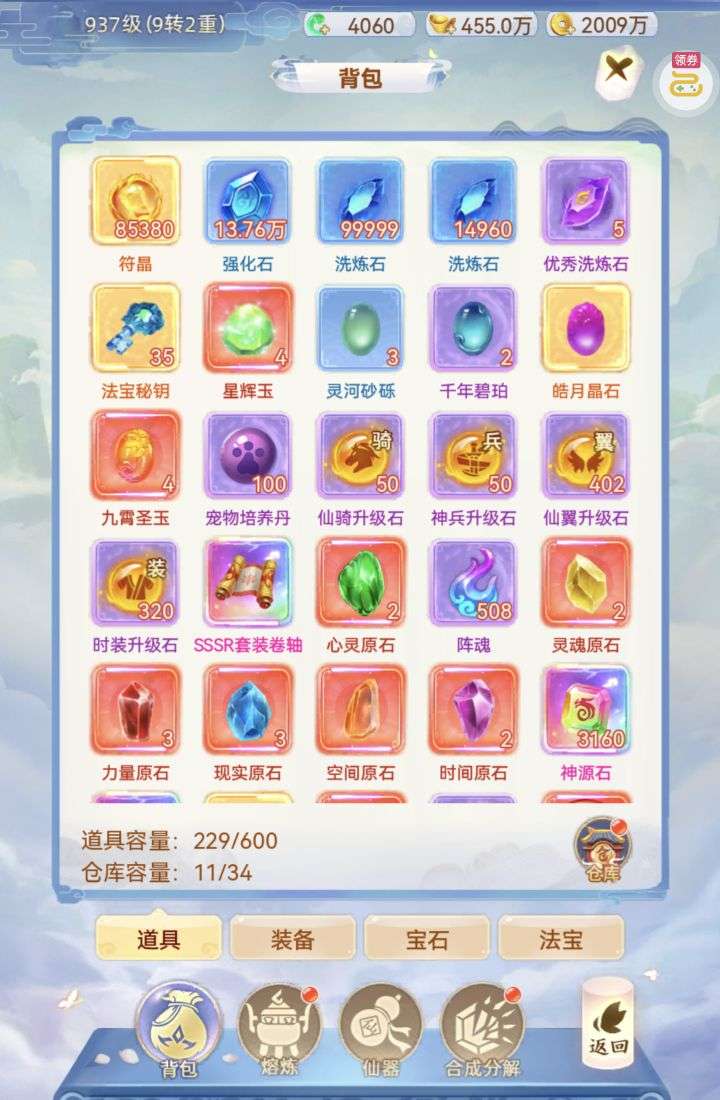Select the 道具 tab

pos(158,939)
